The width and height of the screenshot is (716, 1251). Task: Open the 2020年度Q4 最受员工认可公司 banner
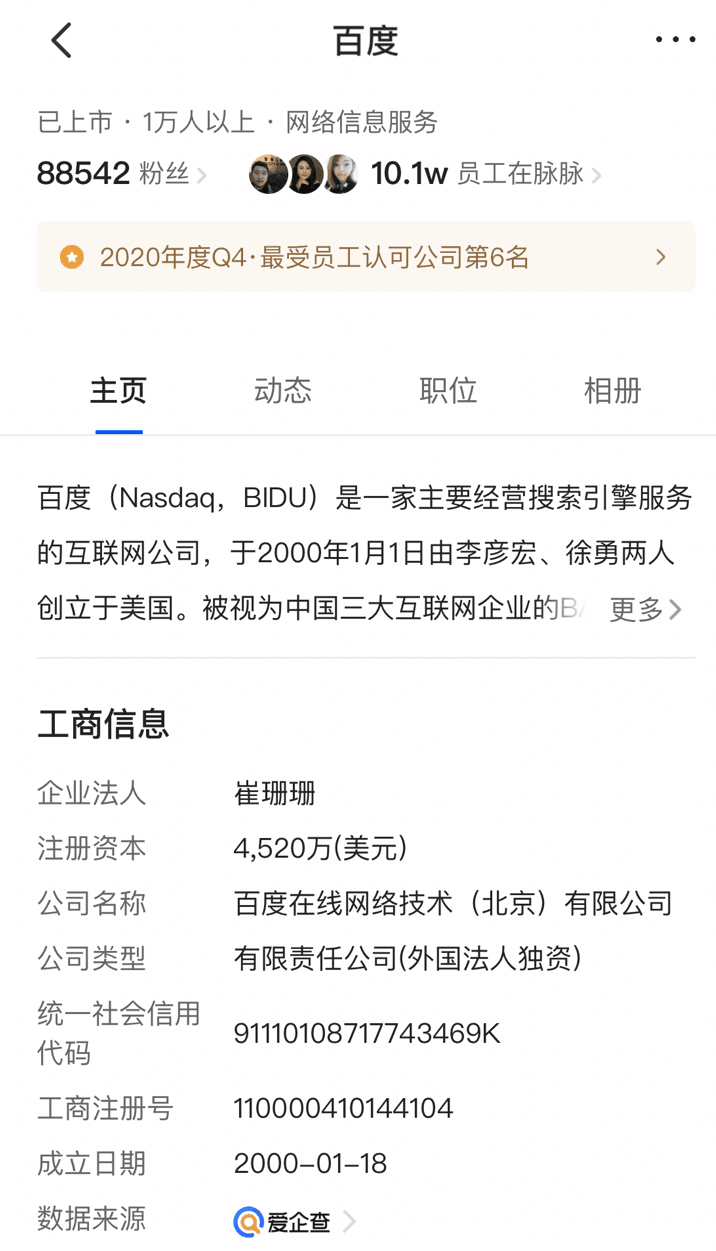tap(366, 257)
